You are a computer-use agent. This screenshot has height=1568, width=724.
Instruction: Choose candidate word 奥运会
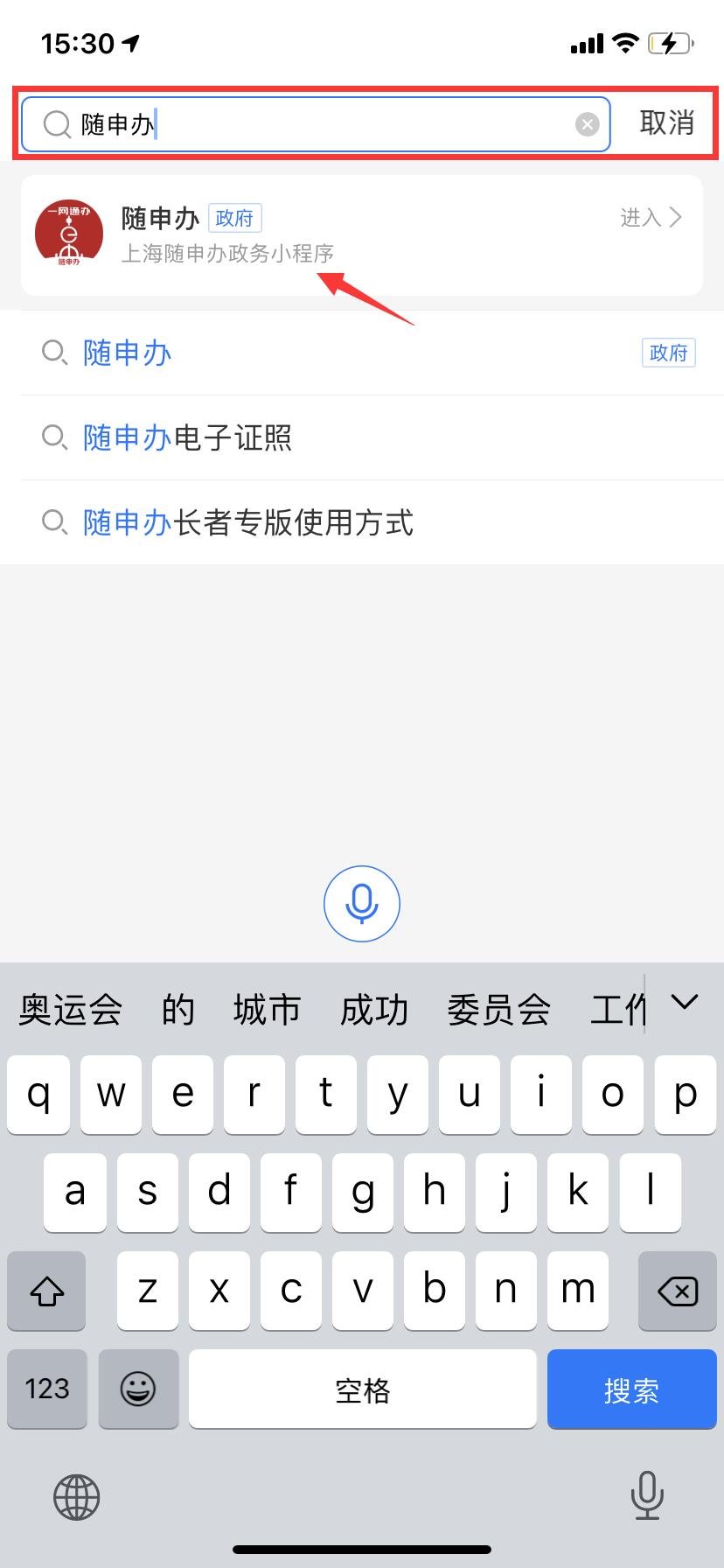point(71,1009)
